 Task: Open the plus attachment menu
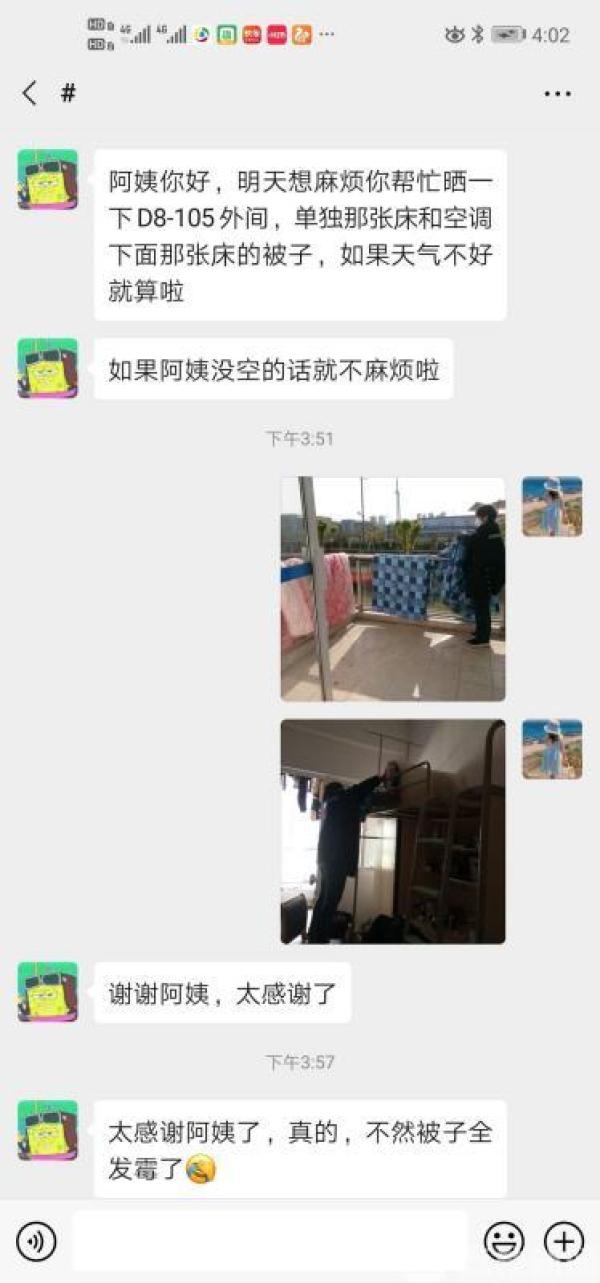563,1242
